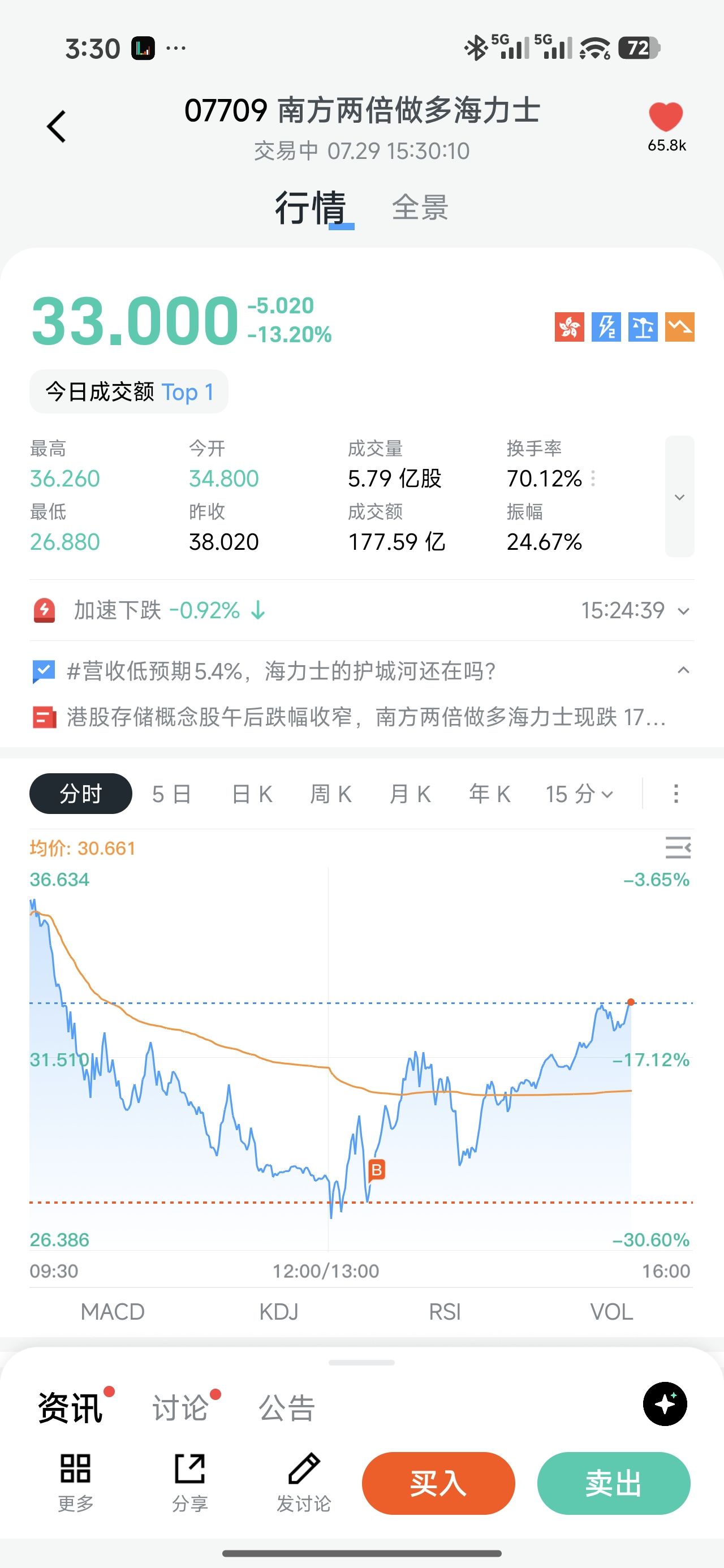Viewport: 724px width, 1568px height.
Task: Tap the green 卖出 button
Action: 614,1483
